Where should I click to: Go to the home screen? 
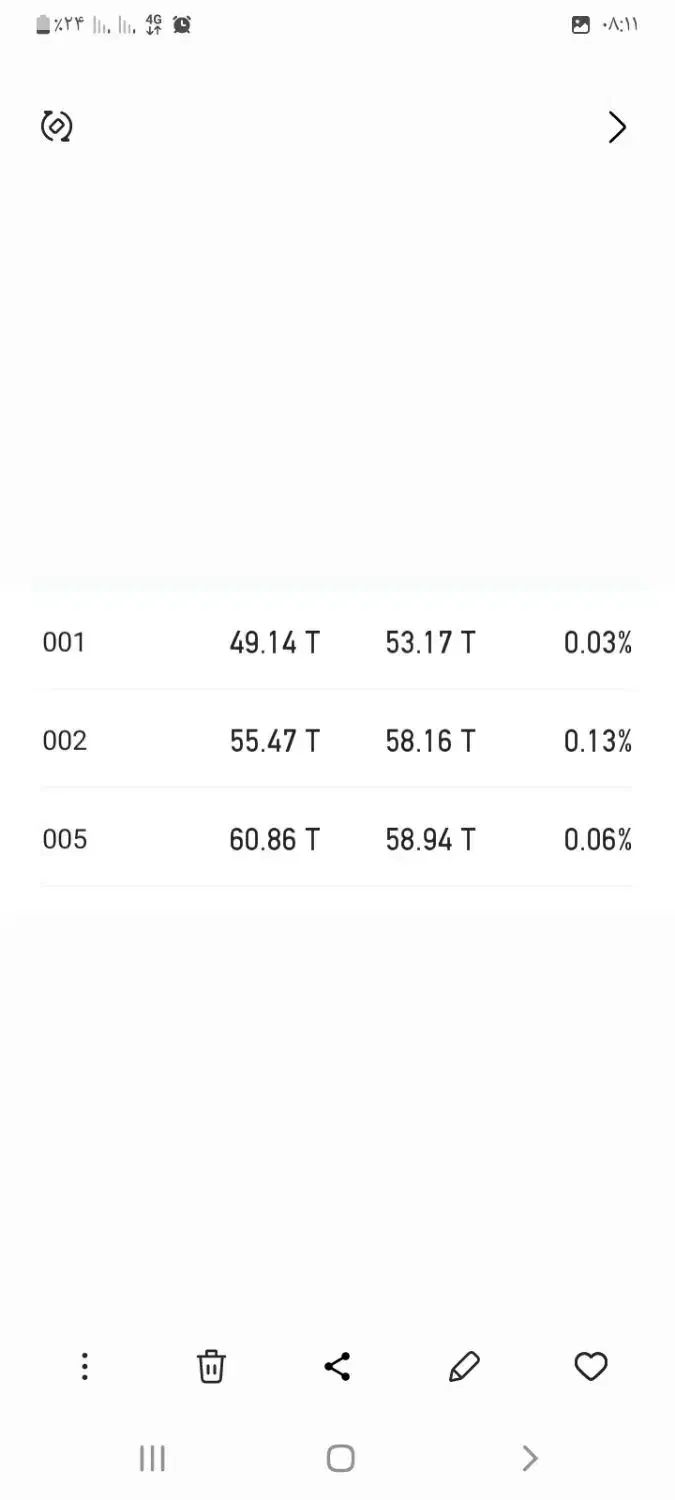tap(340, 1459)
